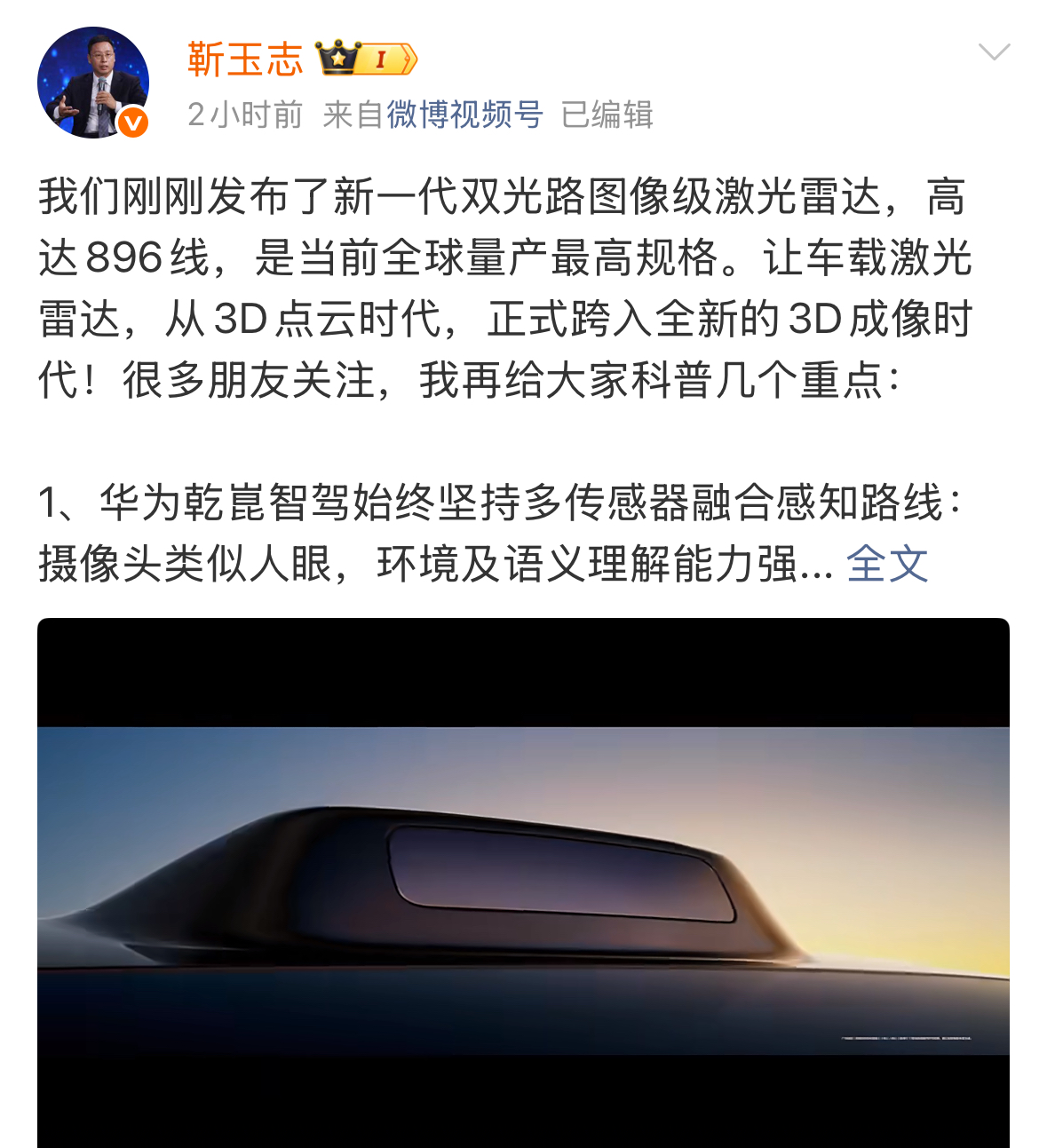The image size is (1047, 1148).
Task: Expand the full post via 全文
Action: 887,563
